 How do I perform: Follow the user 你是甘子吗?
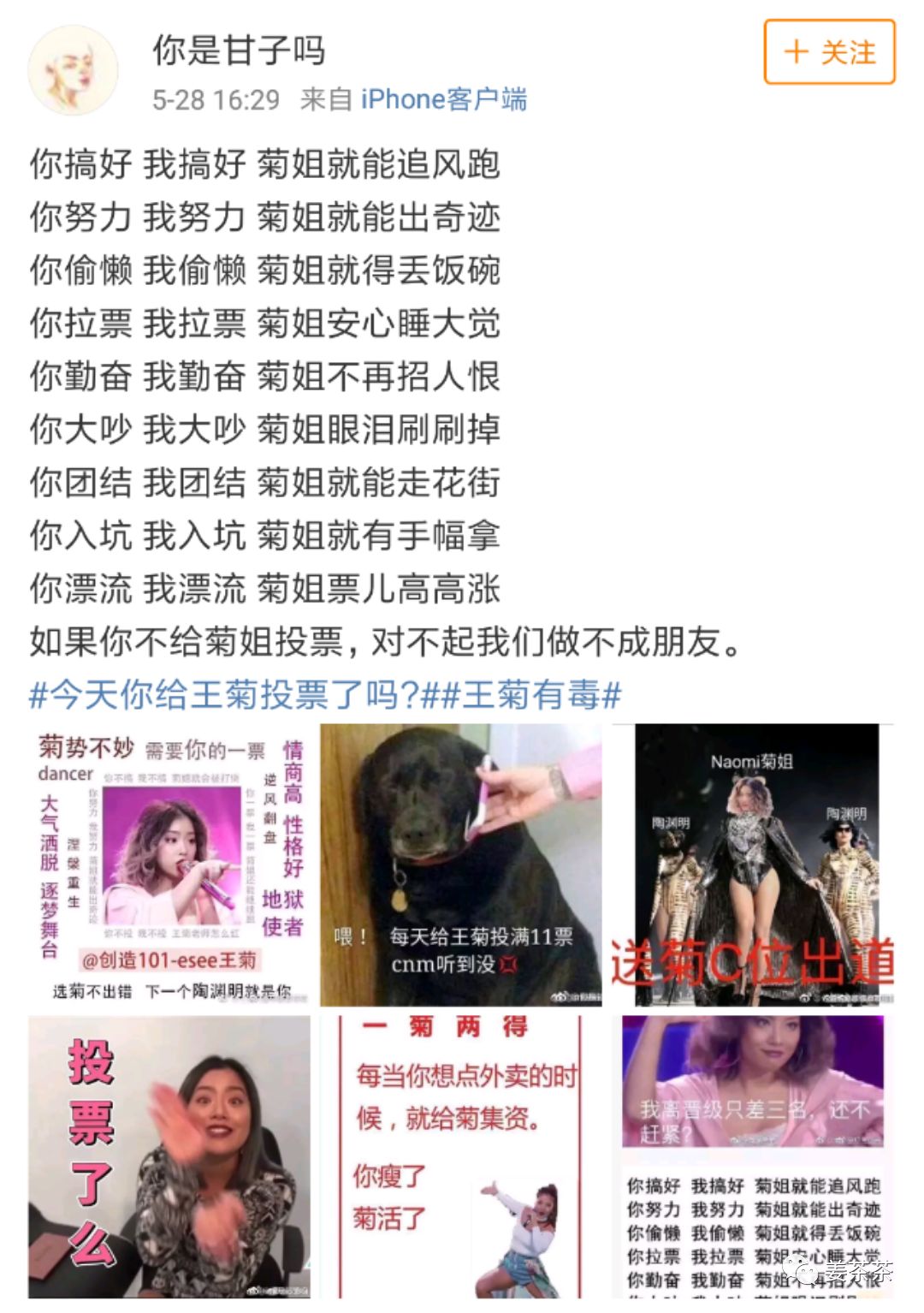(828, 52)
